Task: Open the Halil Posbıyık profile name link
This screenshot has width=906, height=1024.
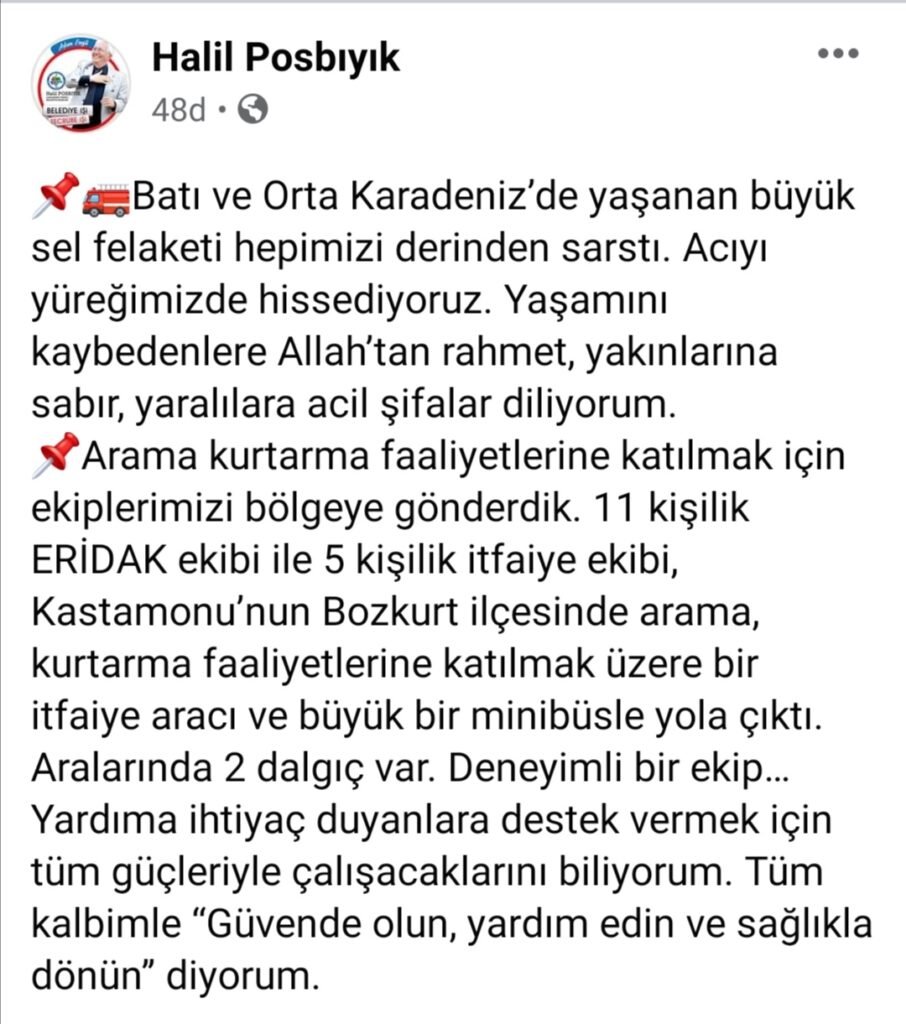Action: (x=275, y=59)
